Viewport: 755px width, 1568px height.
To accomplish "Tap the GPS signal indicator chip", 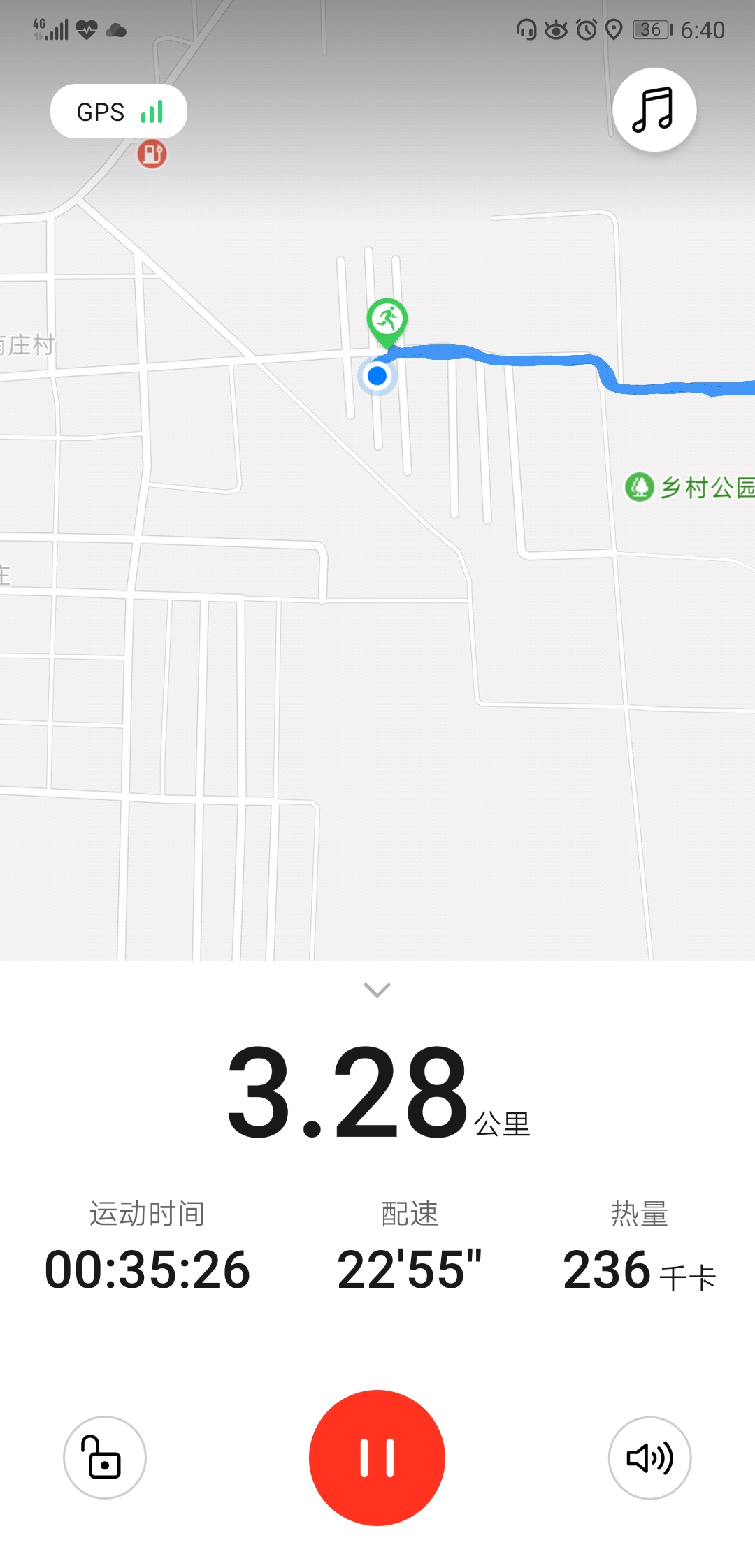I will pyautogui.click(x=119, y=111).
